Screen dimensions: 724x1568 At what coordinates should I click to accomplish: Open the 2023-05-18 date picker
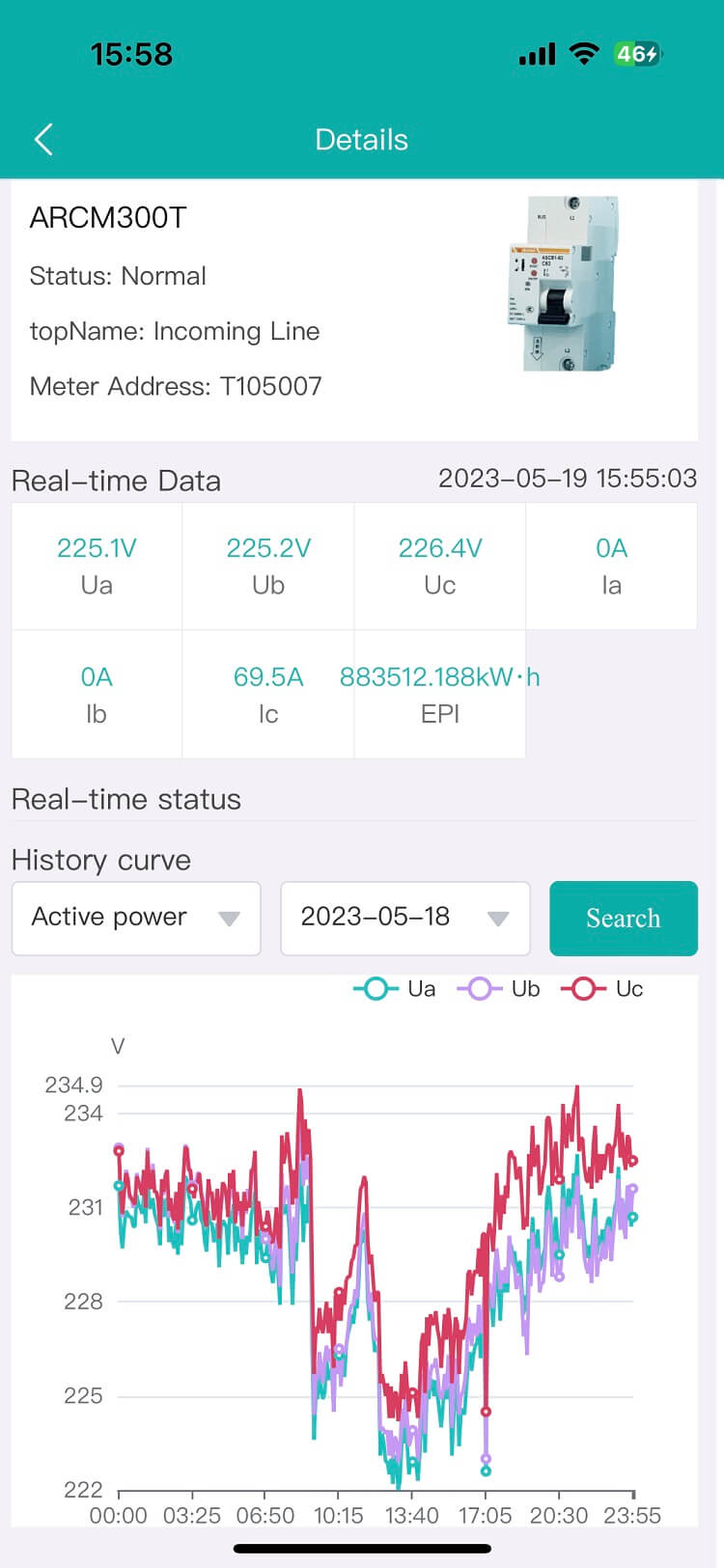click(404, 918)
